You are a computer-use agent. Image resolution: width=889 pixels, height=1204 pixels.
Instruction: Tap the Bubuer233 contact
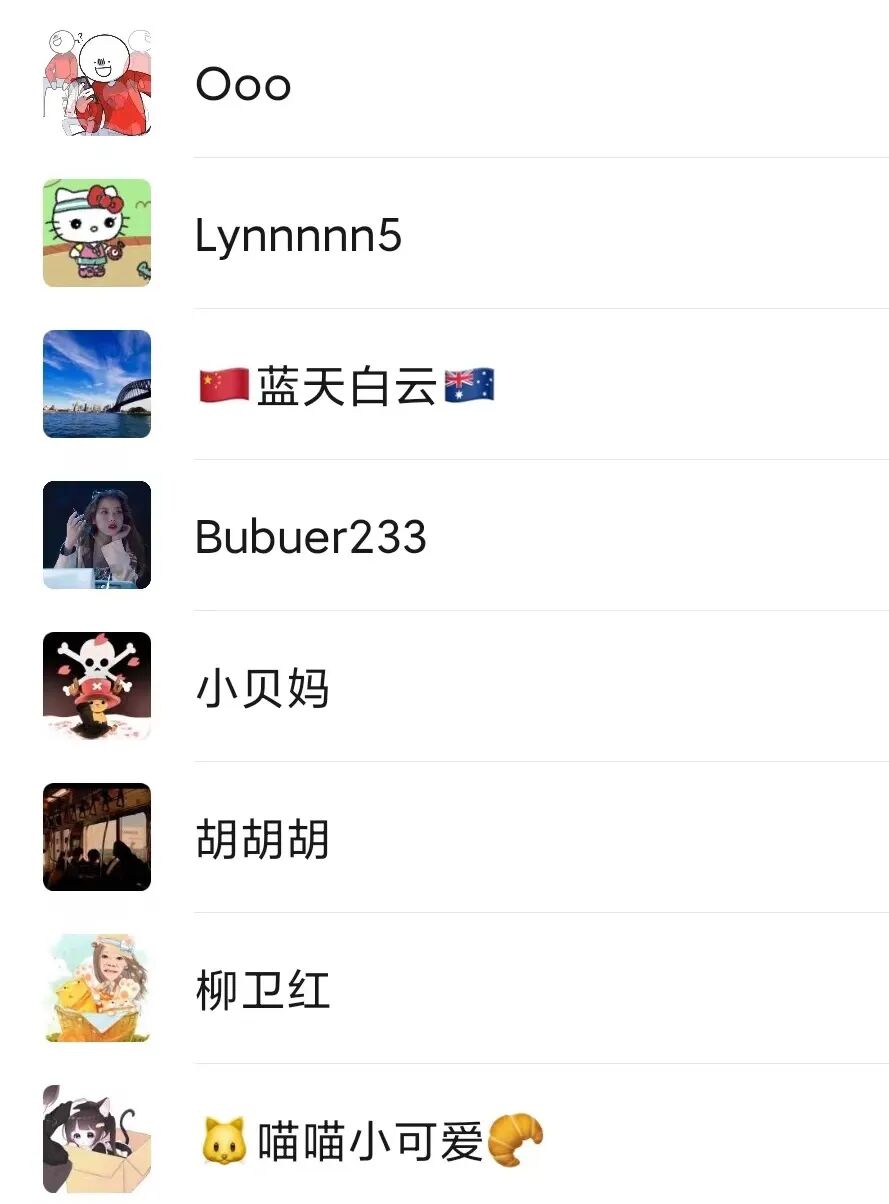310,537
